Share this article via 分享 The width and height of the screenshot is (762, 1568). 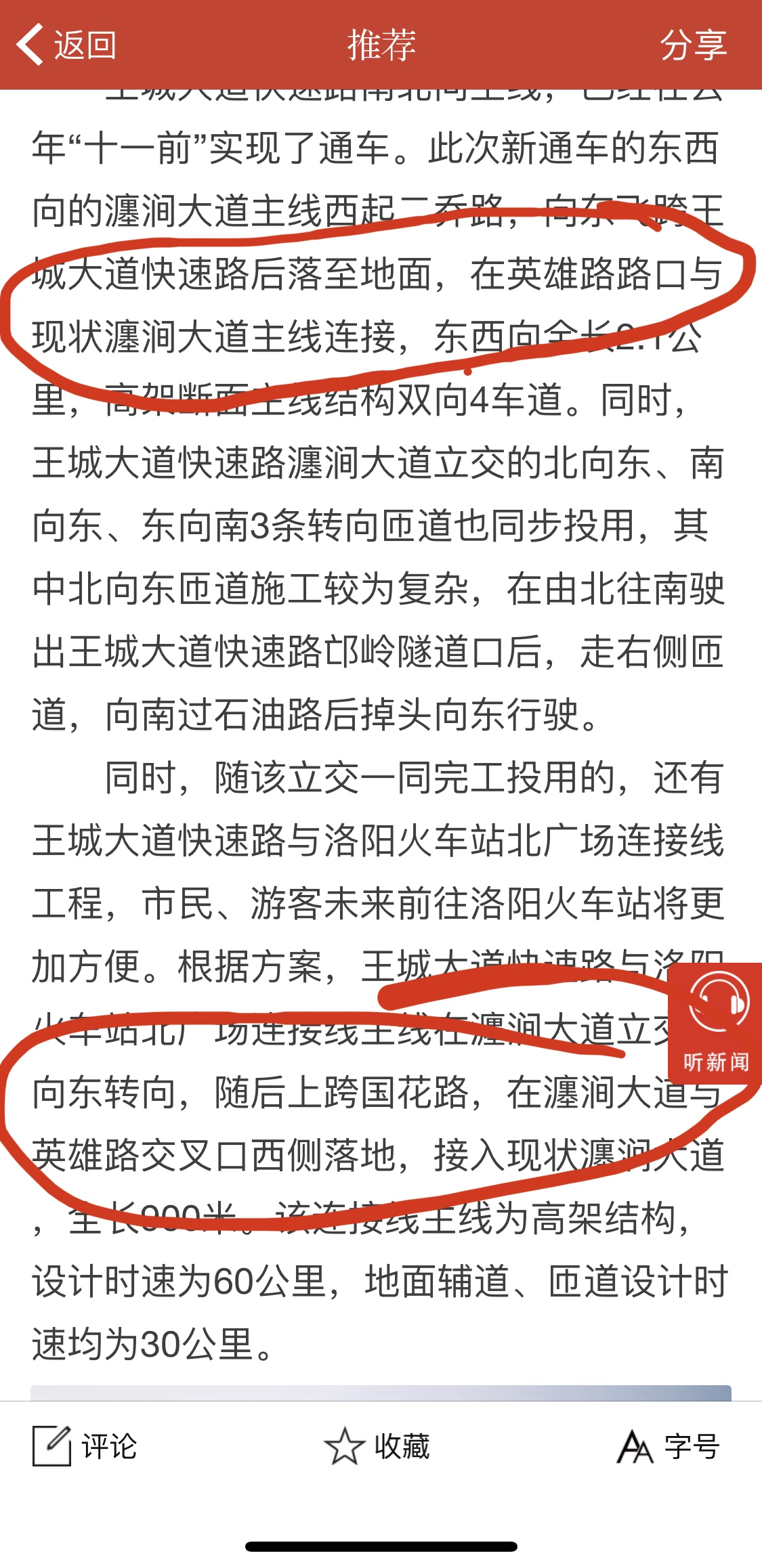pos(693,45)
